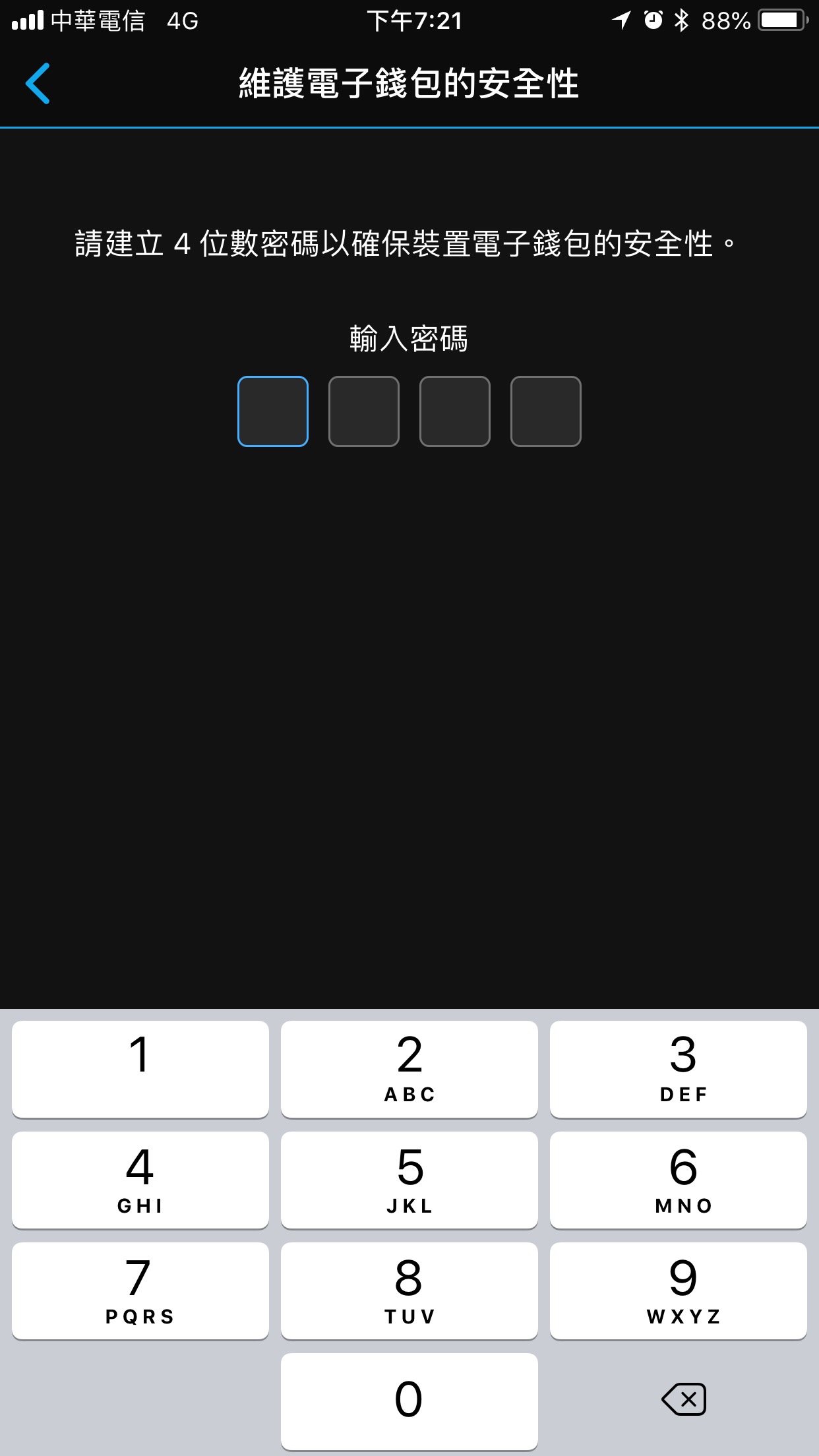Enter digit 6 MNO
Screen dimensions: 819x1456
[x=679, y=1180]
